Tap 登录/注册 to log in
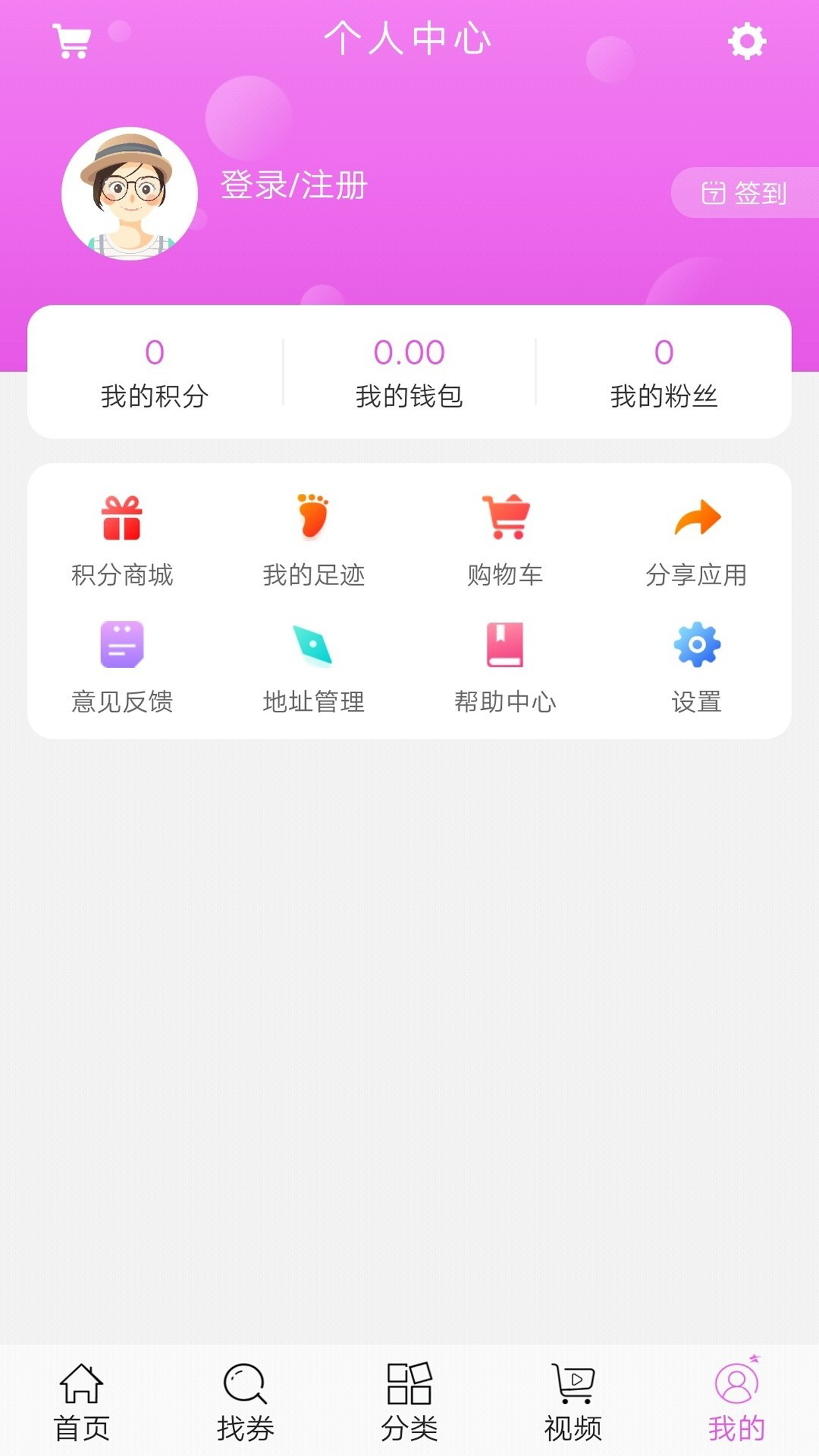 tap(293, 185)
